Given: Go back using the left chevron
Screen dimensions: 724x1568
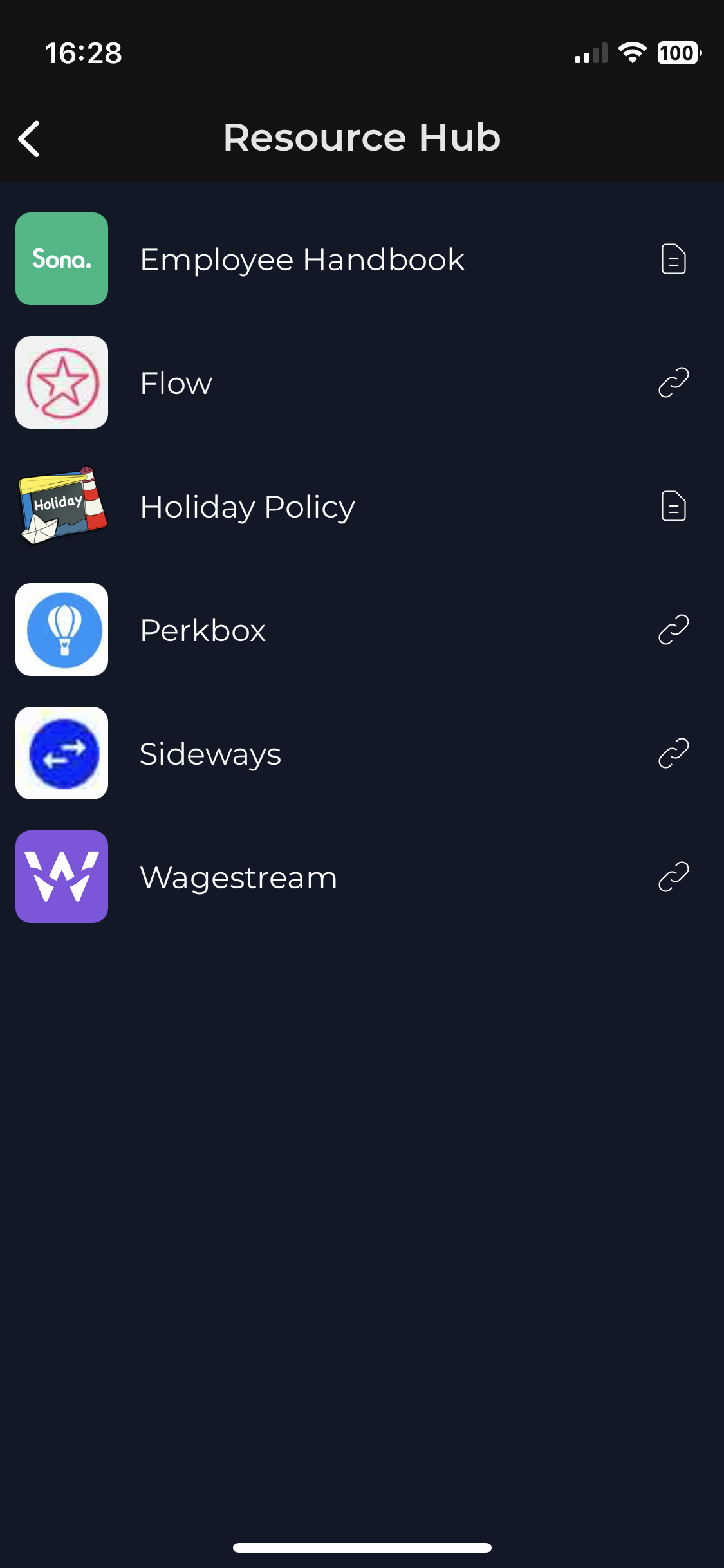Looking at the screenshot, I should click(29, 137).
